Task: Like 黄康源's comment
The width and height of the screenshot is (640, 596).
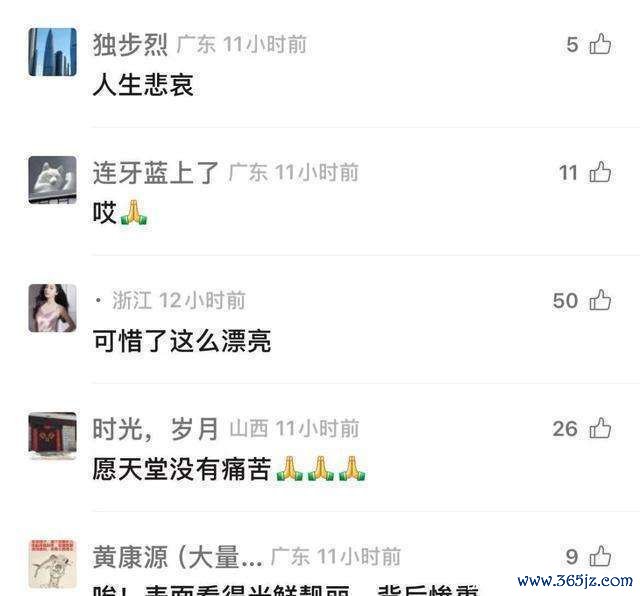Action: coord(600,556)
